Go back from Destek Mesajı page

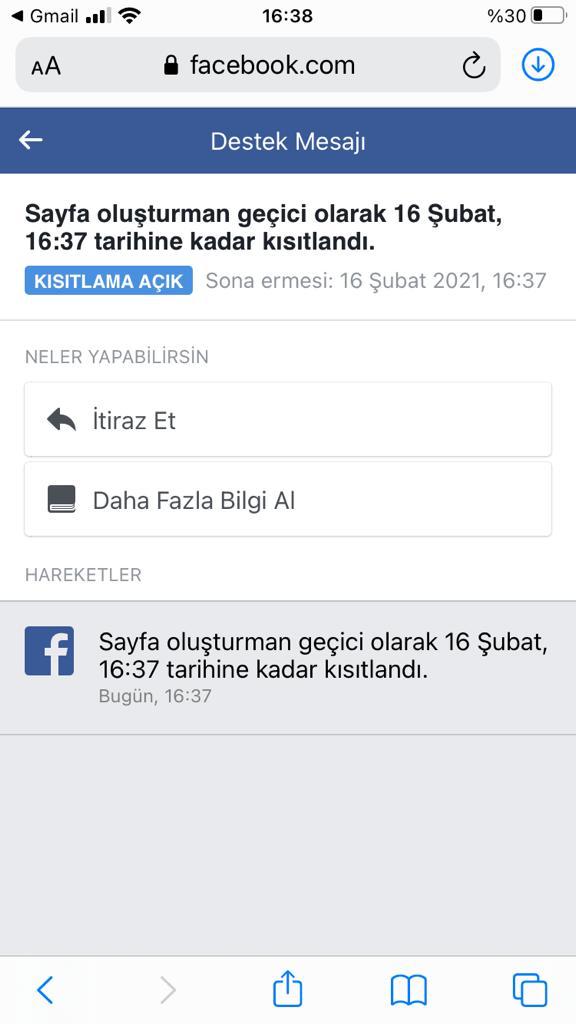(x=31, y=140)
